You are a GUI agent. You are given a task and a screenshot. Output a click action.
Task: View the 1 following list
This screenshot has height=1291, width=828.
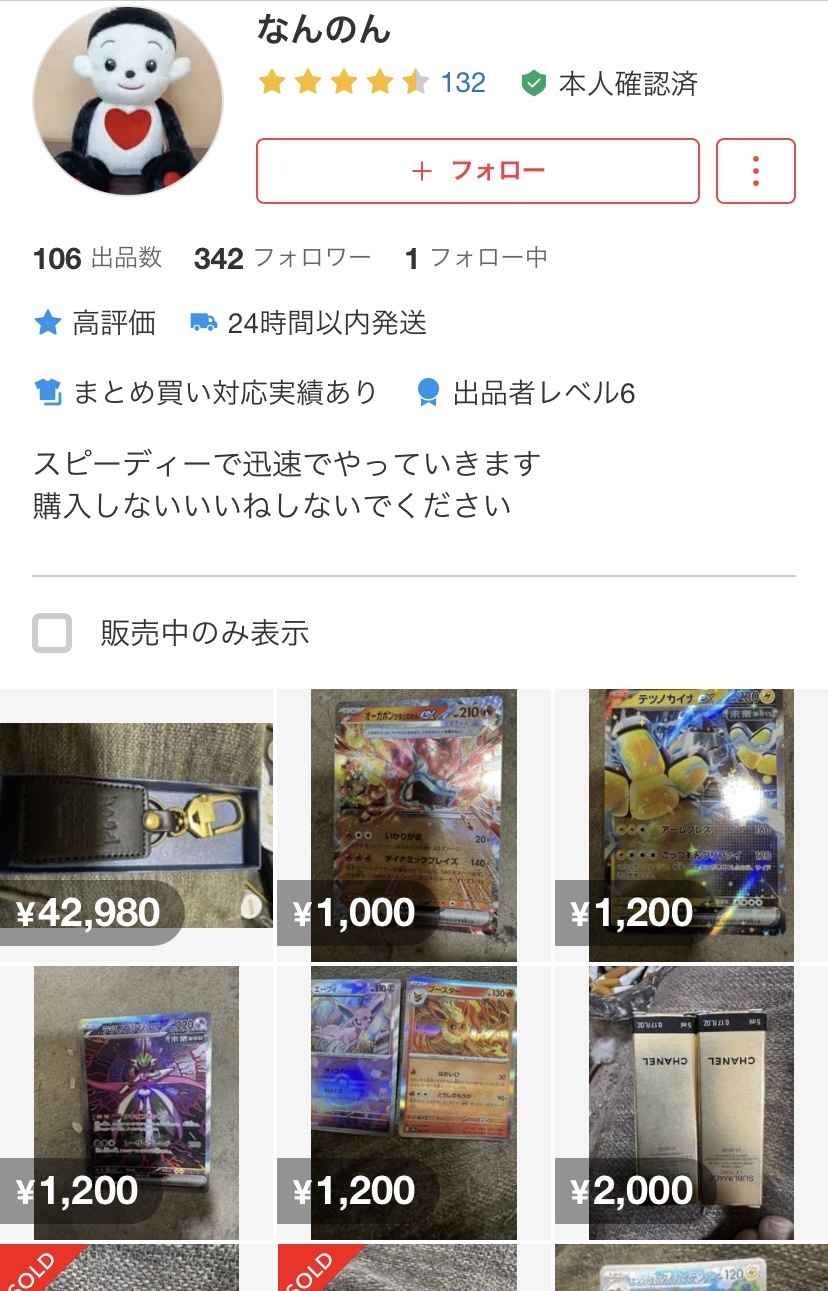pyautogui.click(x=476, y=259)
